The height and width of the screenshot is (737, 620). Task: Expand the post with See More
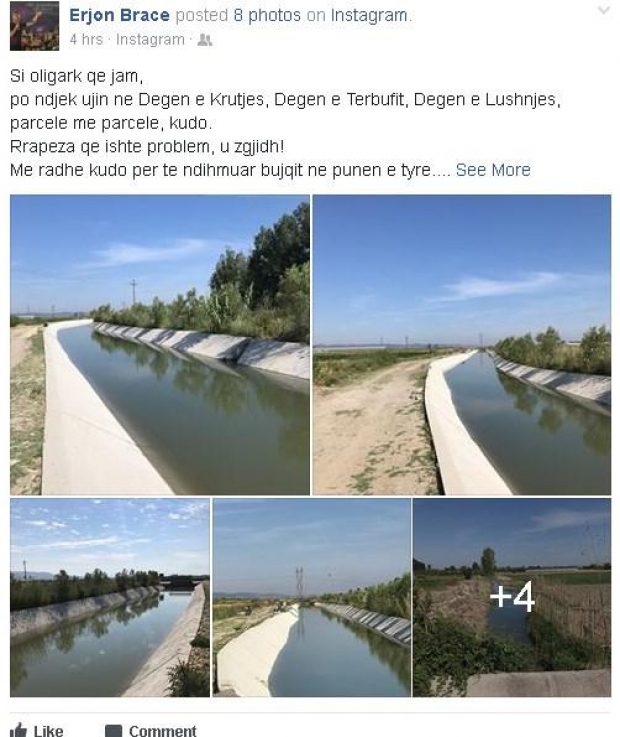pyautogui.click(x=492, y=170)
